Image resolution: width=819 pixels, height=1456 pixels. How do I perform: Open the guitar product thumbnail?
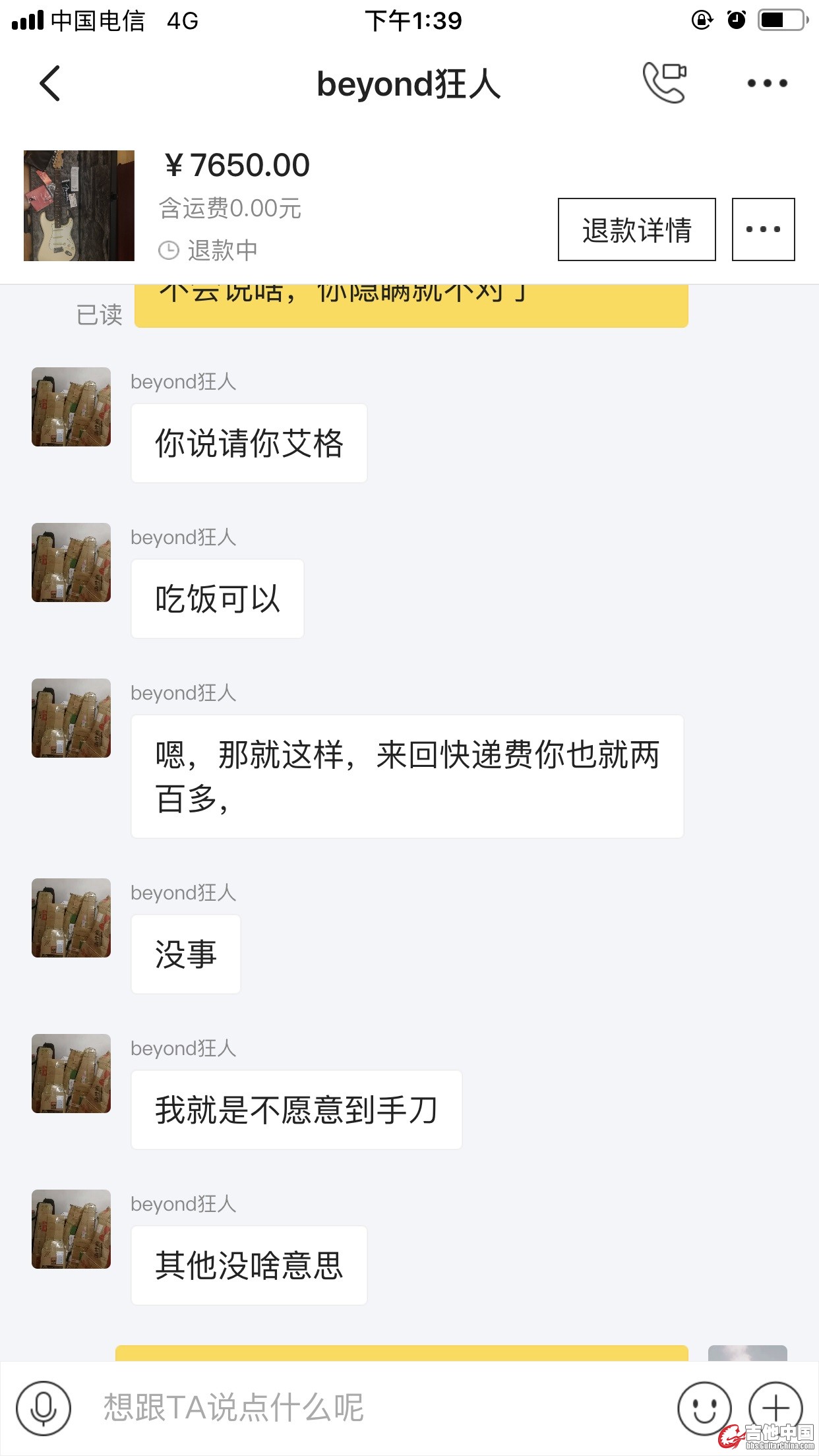point(79,206)
